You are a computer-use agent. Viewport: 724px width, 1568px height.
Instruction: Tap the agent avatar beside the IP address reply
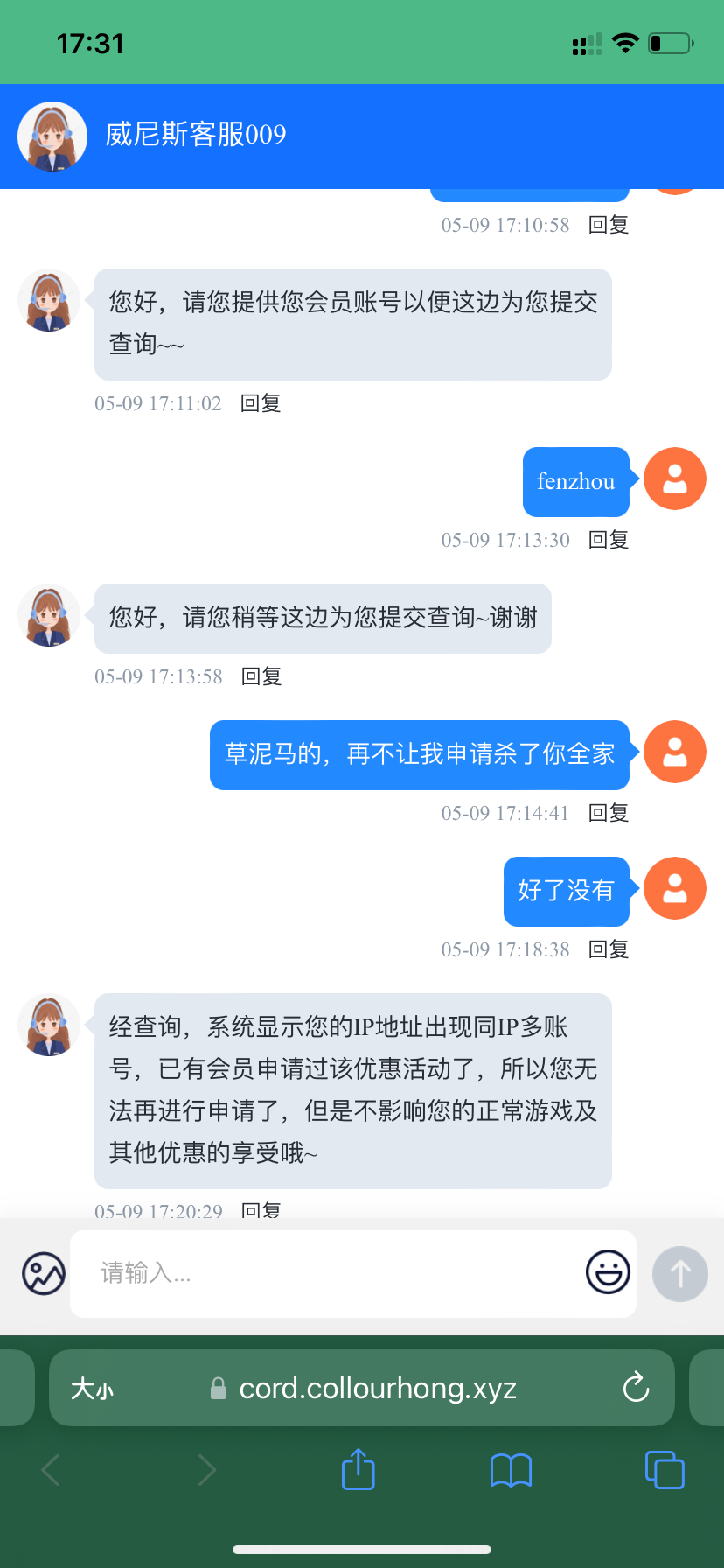[x=48, y=1024]
